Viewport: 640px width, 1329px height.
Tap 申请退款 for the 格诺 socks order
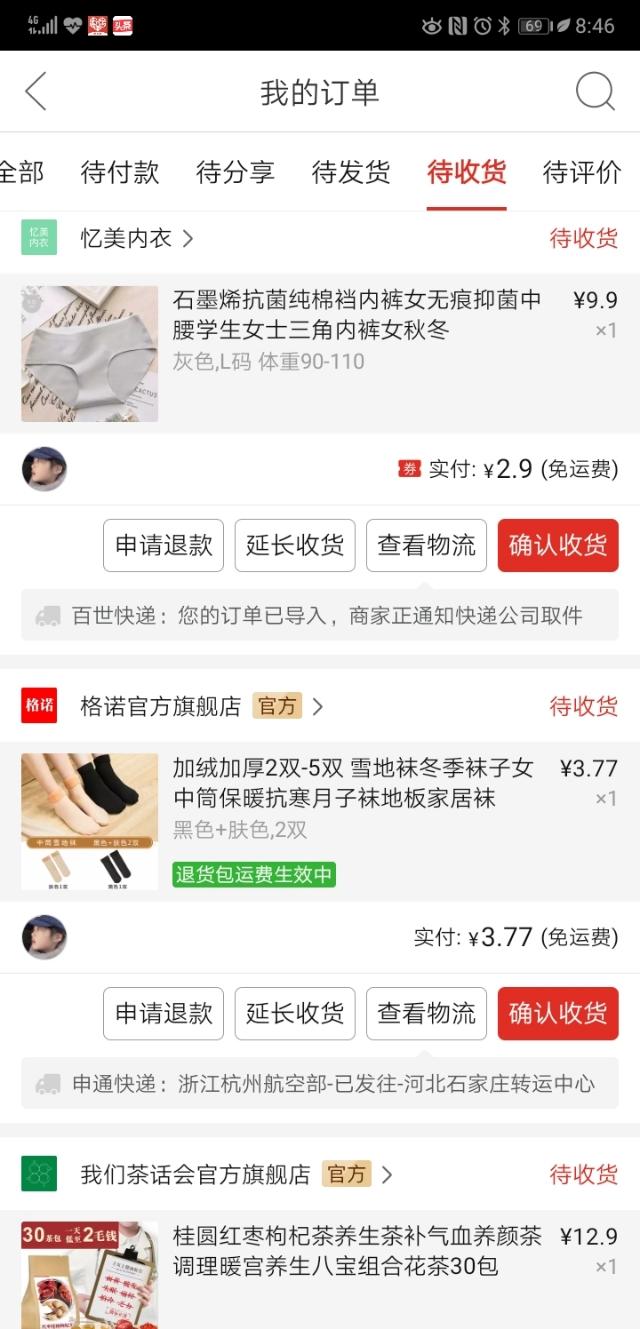164,1013
